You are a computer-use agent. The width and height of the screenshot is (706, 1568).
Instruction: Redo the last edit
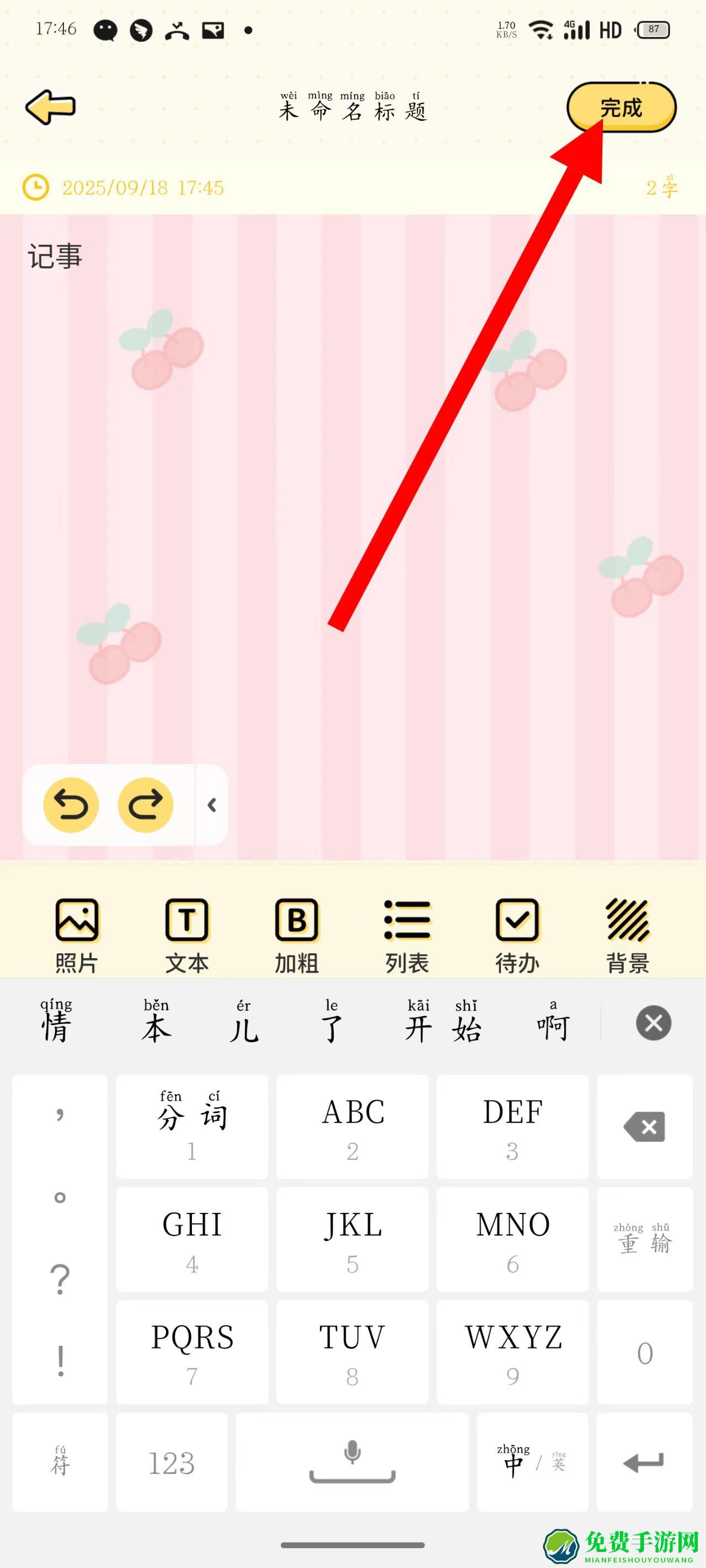pos(145,806)
